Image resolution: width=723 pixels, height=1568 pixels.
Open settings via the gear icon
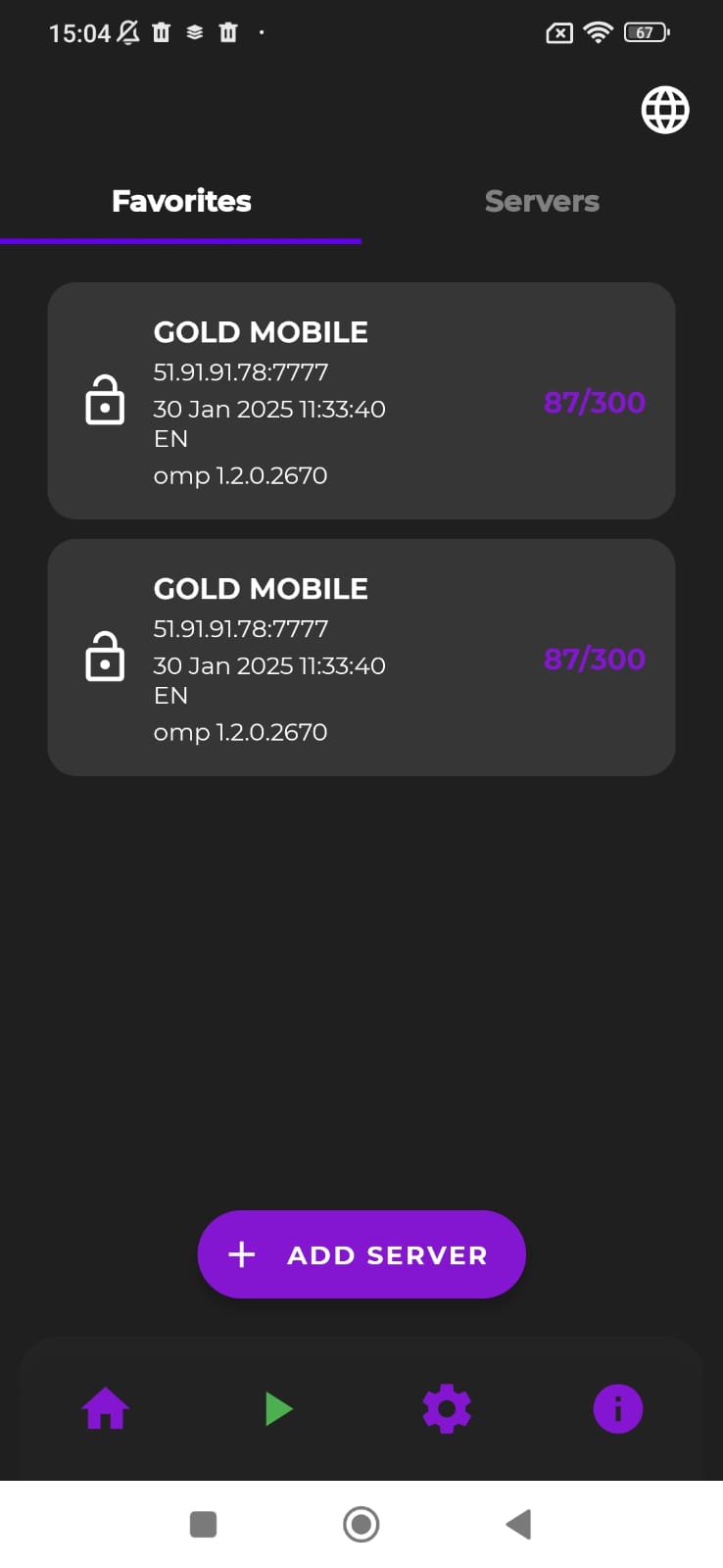[x=447, y=1409]
